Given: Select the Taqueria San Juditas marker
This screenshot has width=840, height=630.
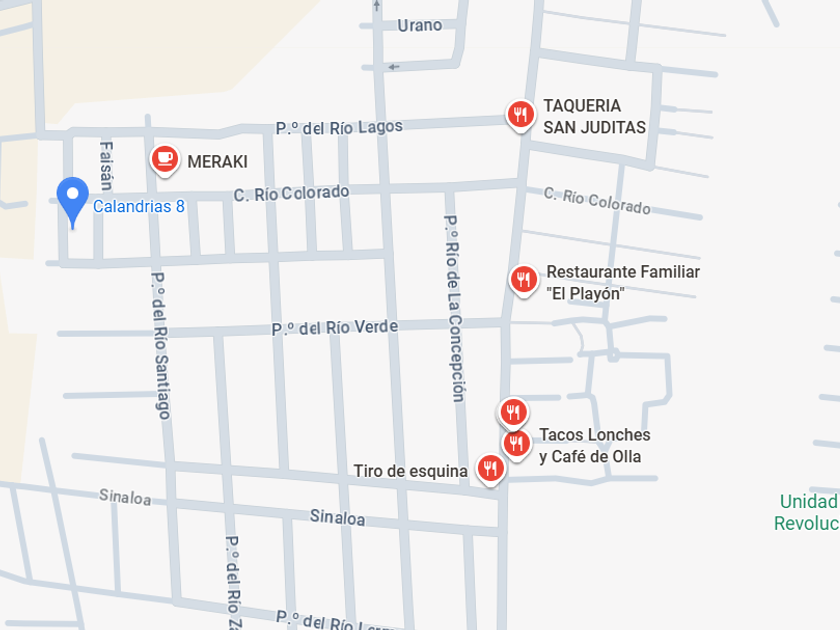Looking at the screenshot, I should point(519,114).
